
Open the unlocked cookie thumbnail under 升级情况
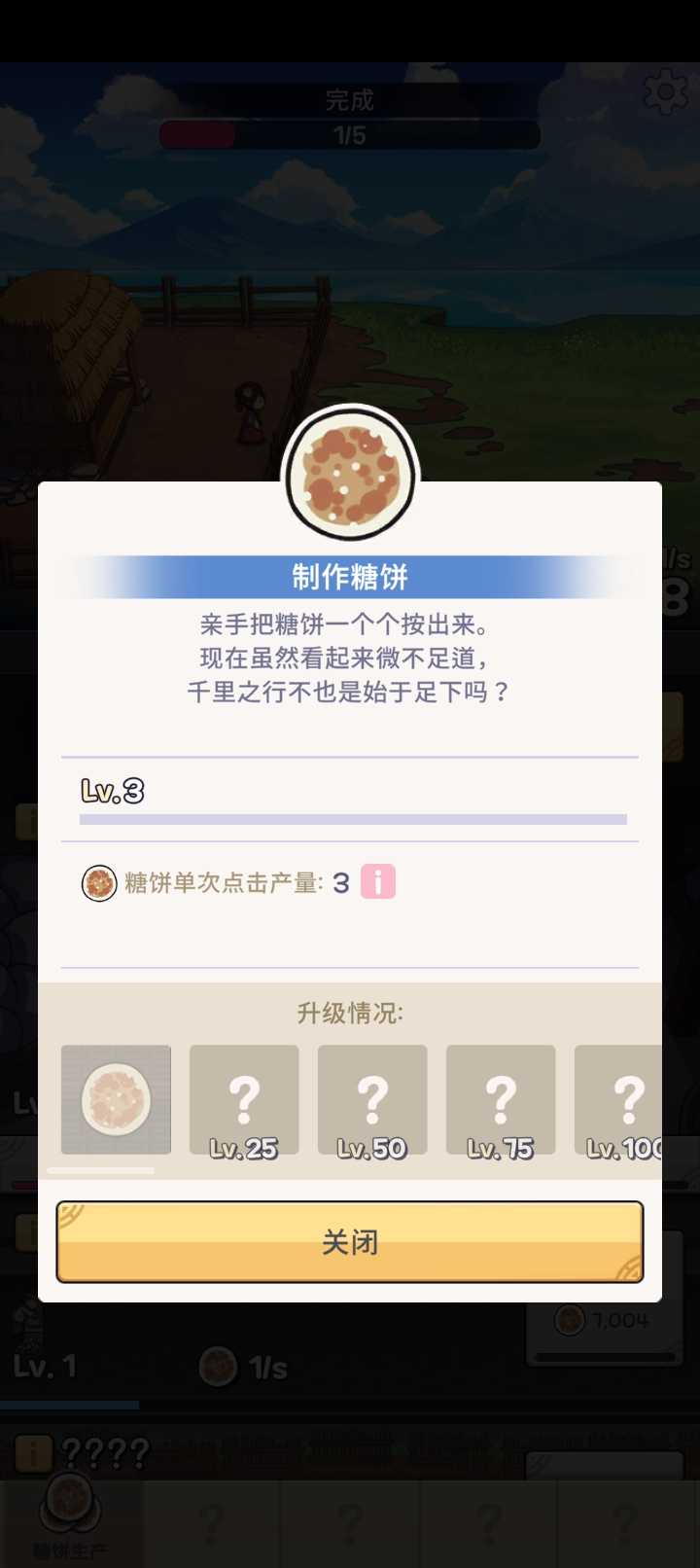pos(116,1099)
